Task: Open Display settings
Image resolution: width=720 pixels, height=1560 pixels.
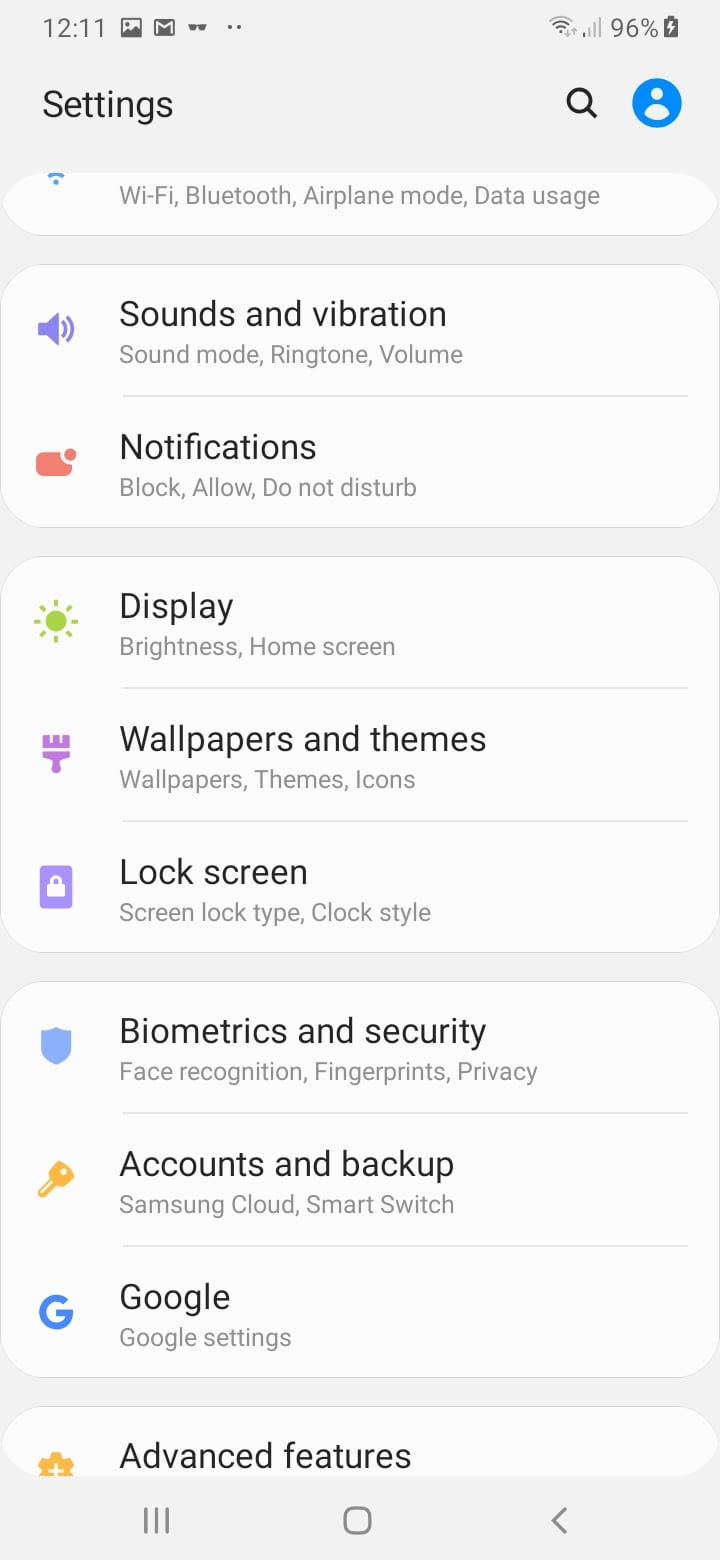Action: 359,623
